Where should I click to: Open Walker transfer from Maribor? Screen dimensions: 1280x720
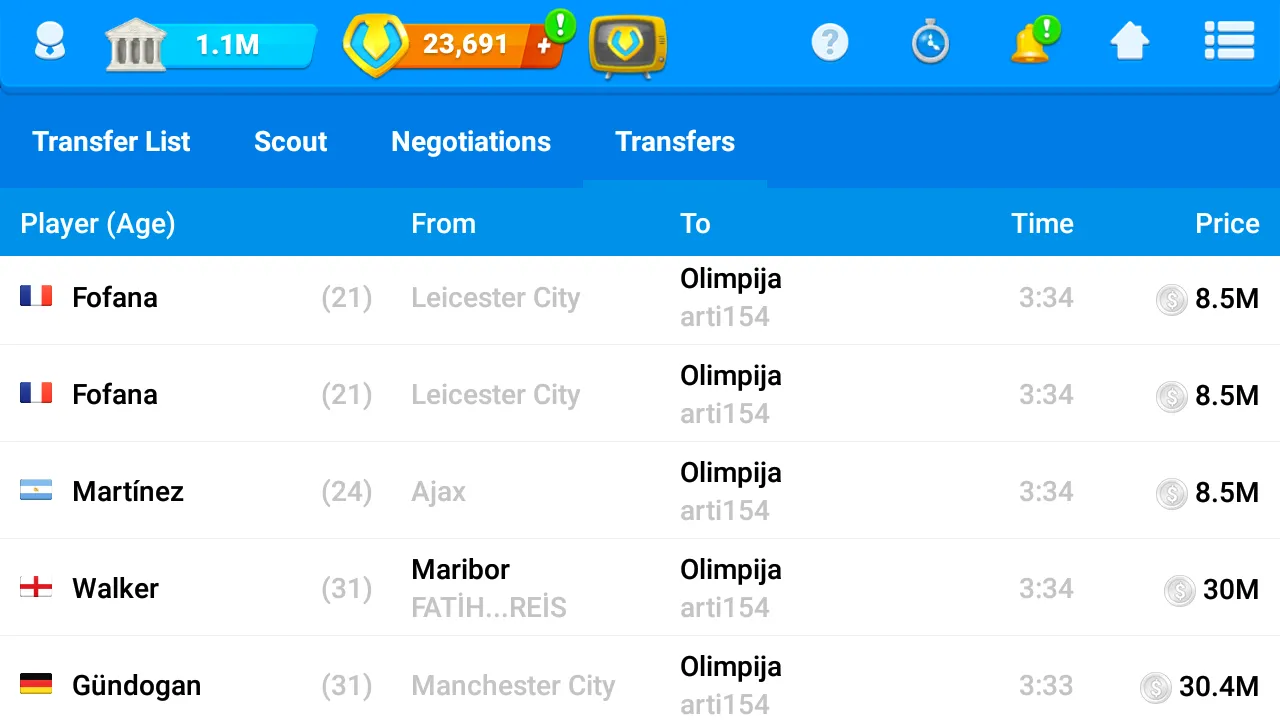[x=640, y=589]
